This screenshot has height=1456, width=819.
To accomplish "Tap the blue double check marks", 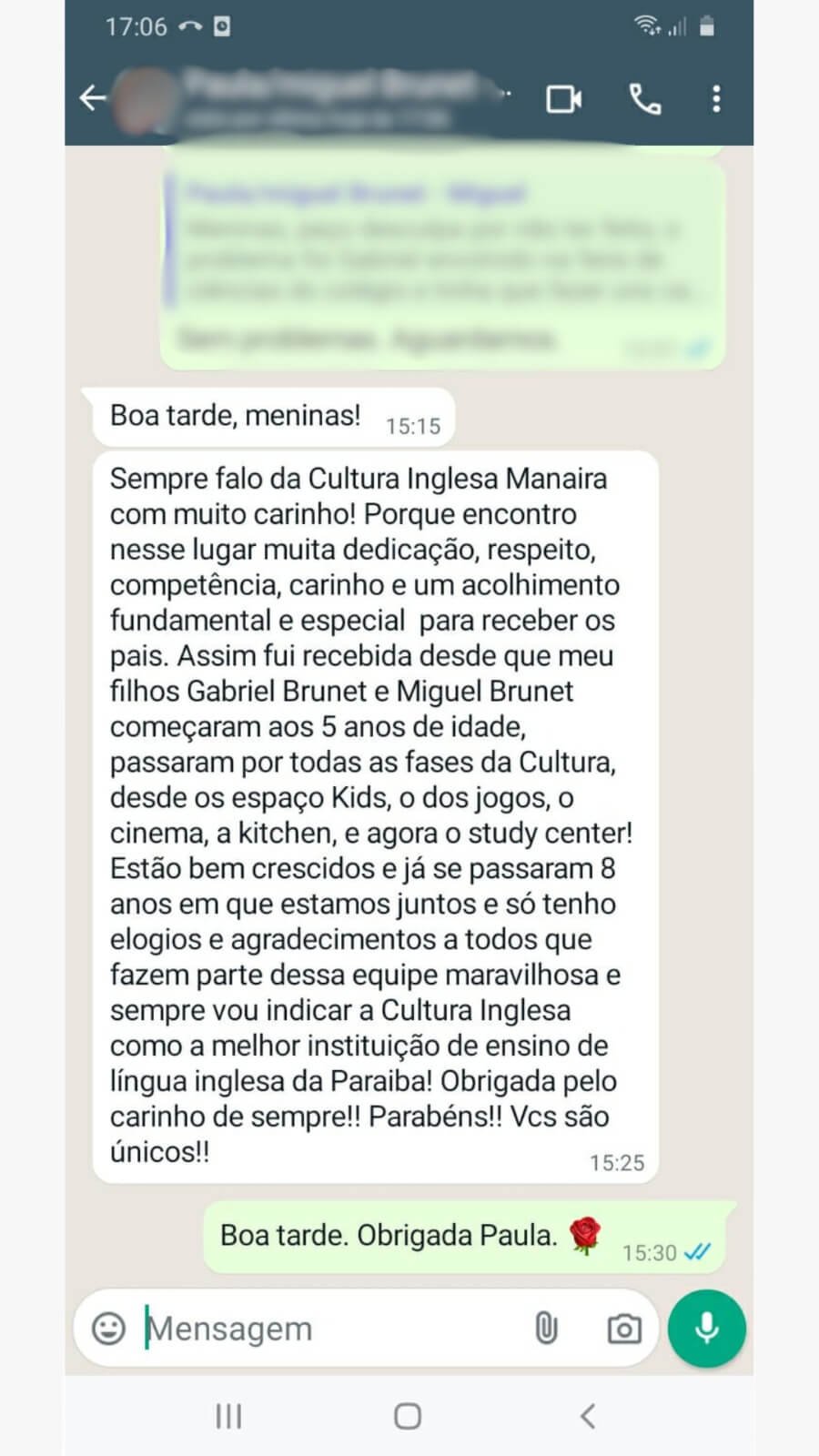I will click(x=697, y=1252).
